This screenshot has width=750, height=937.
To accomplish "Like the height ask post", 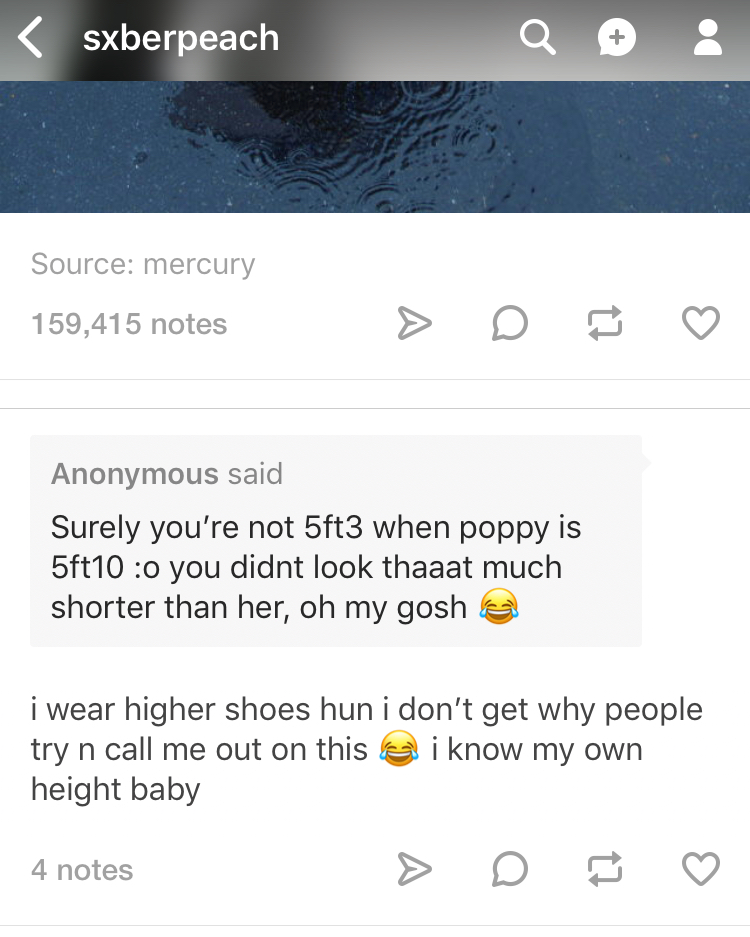I will coord(699,870).
